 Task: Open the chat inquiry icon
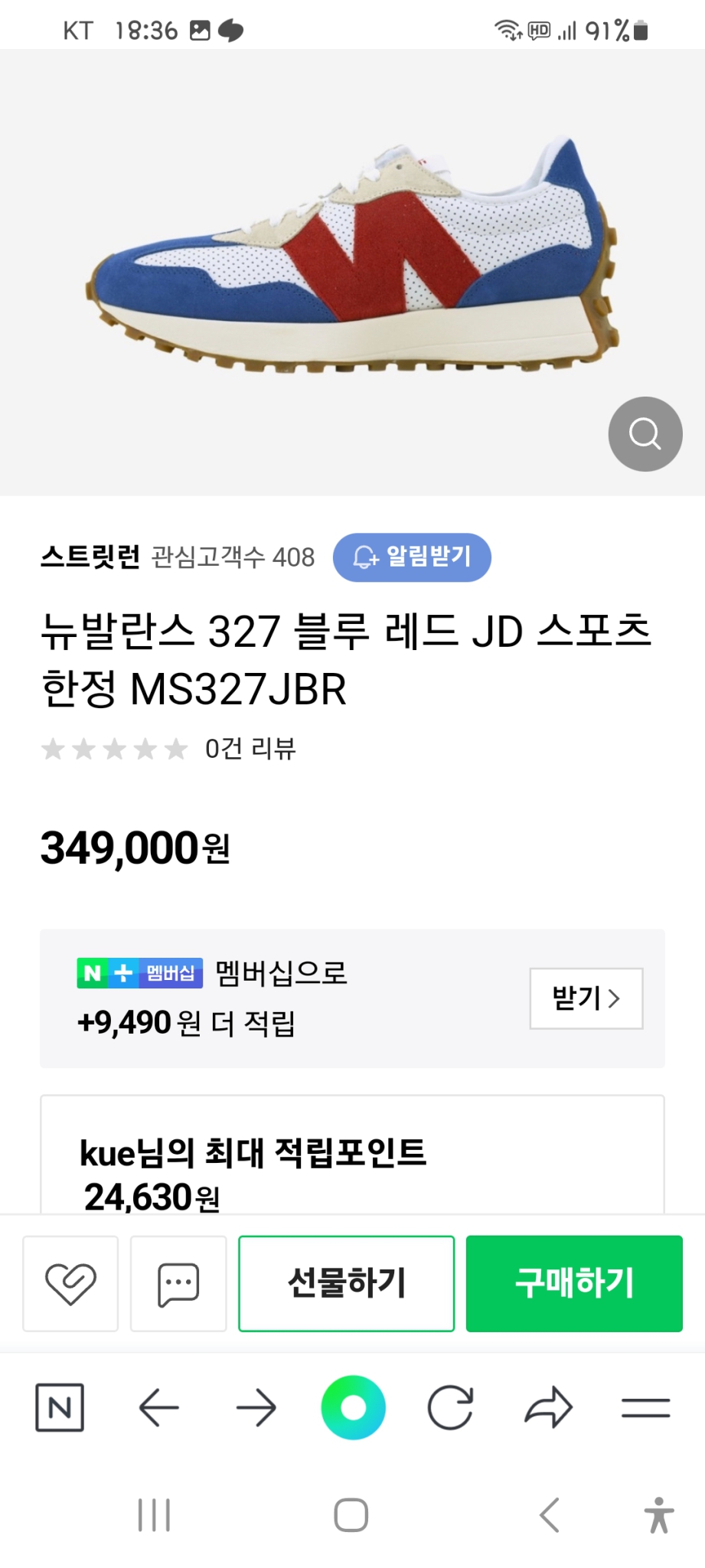pyautogui.click(x=178, y=1283)
